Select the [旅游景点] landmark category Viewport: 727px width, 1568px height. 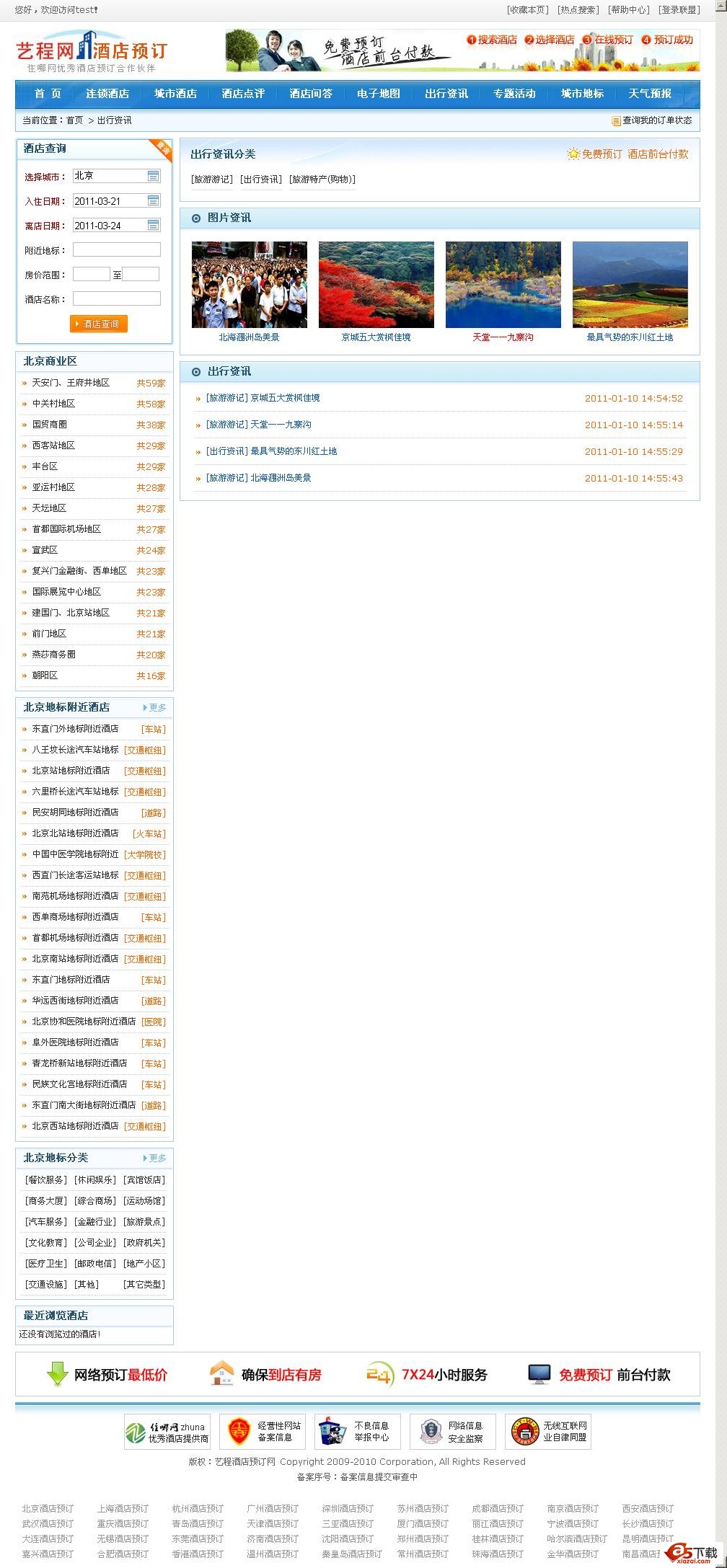(144, 1222)
